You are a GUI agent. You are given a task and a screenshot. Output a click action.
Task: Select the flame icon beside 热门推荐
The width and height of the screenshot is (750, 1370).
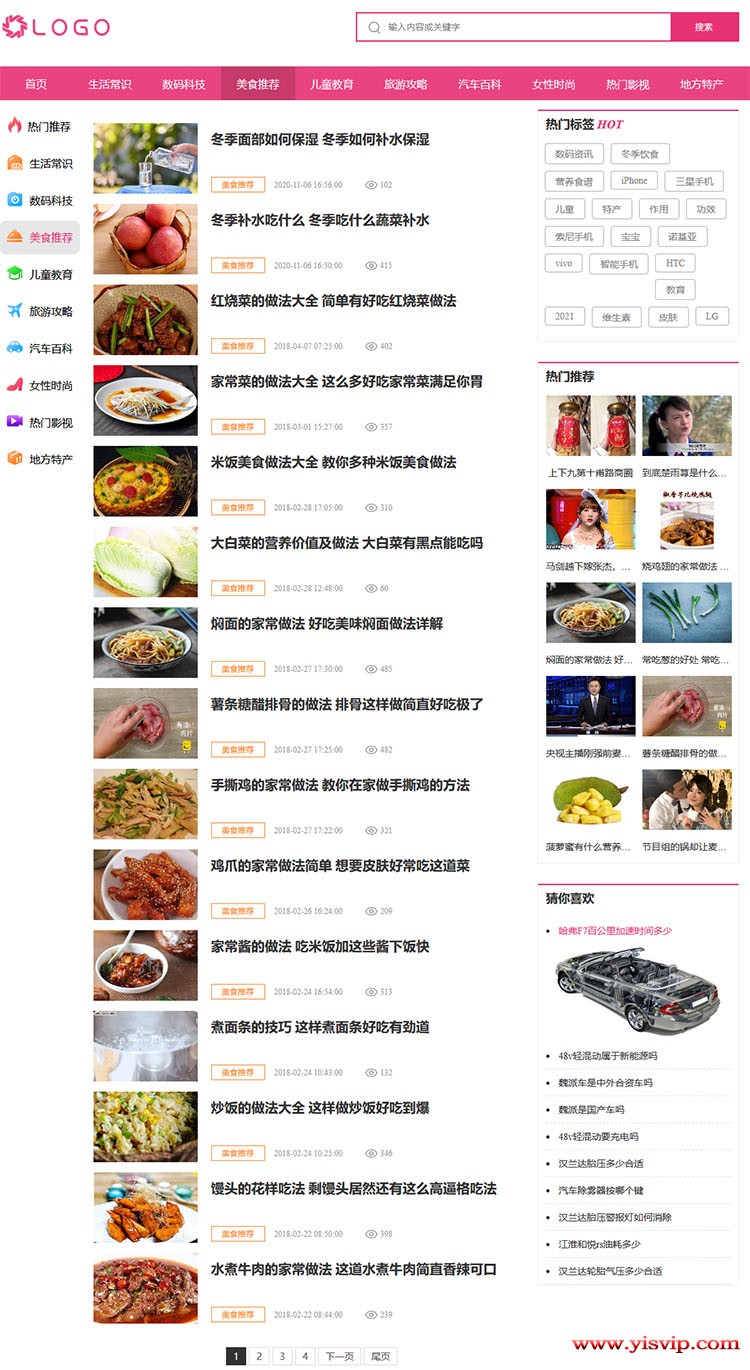[x=17, y=124]
